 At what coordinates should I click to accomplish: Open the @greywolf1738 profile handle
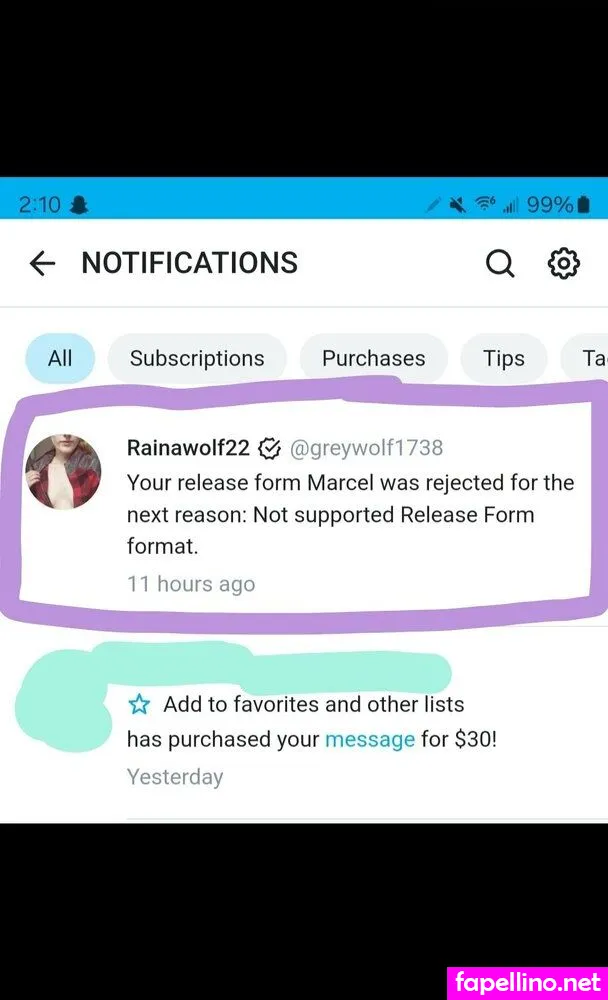366,448
